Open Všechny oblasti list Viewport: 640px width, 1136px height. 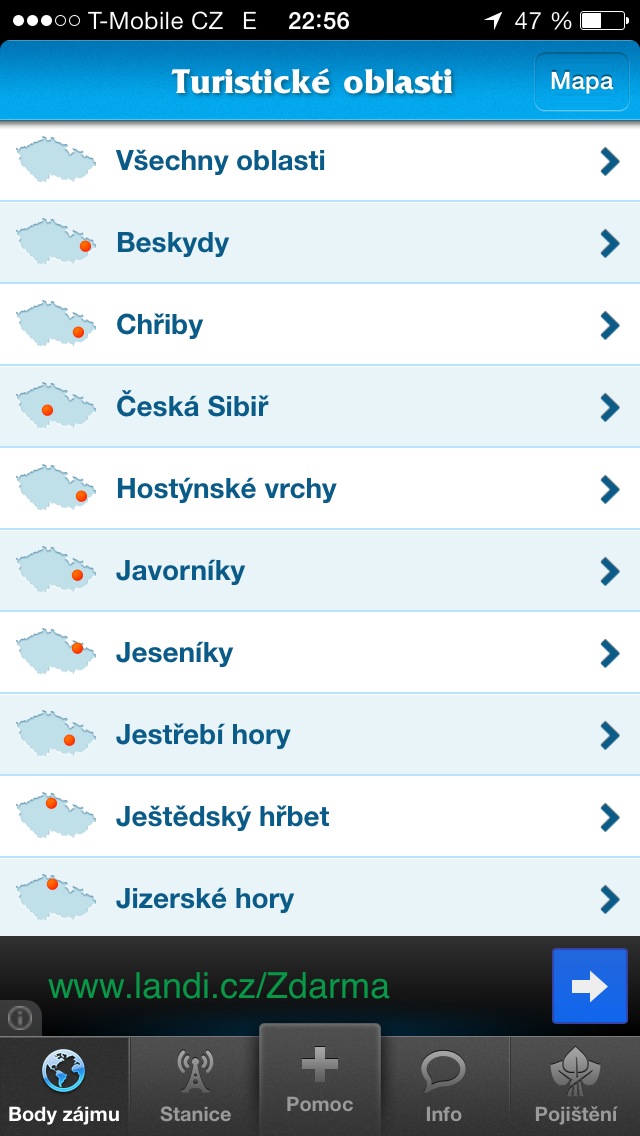coord(320,161)
